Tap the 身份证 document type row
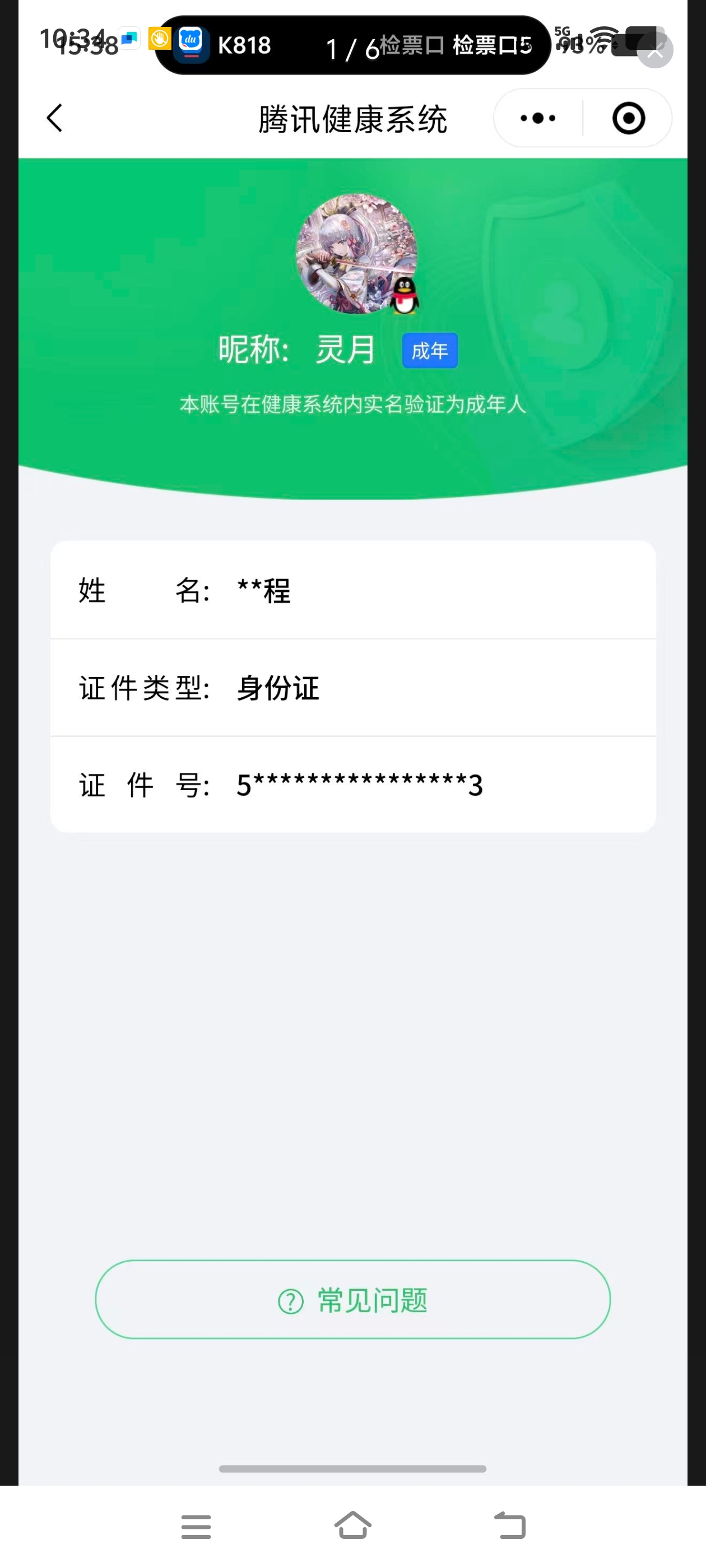 click(354, 688)
